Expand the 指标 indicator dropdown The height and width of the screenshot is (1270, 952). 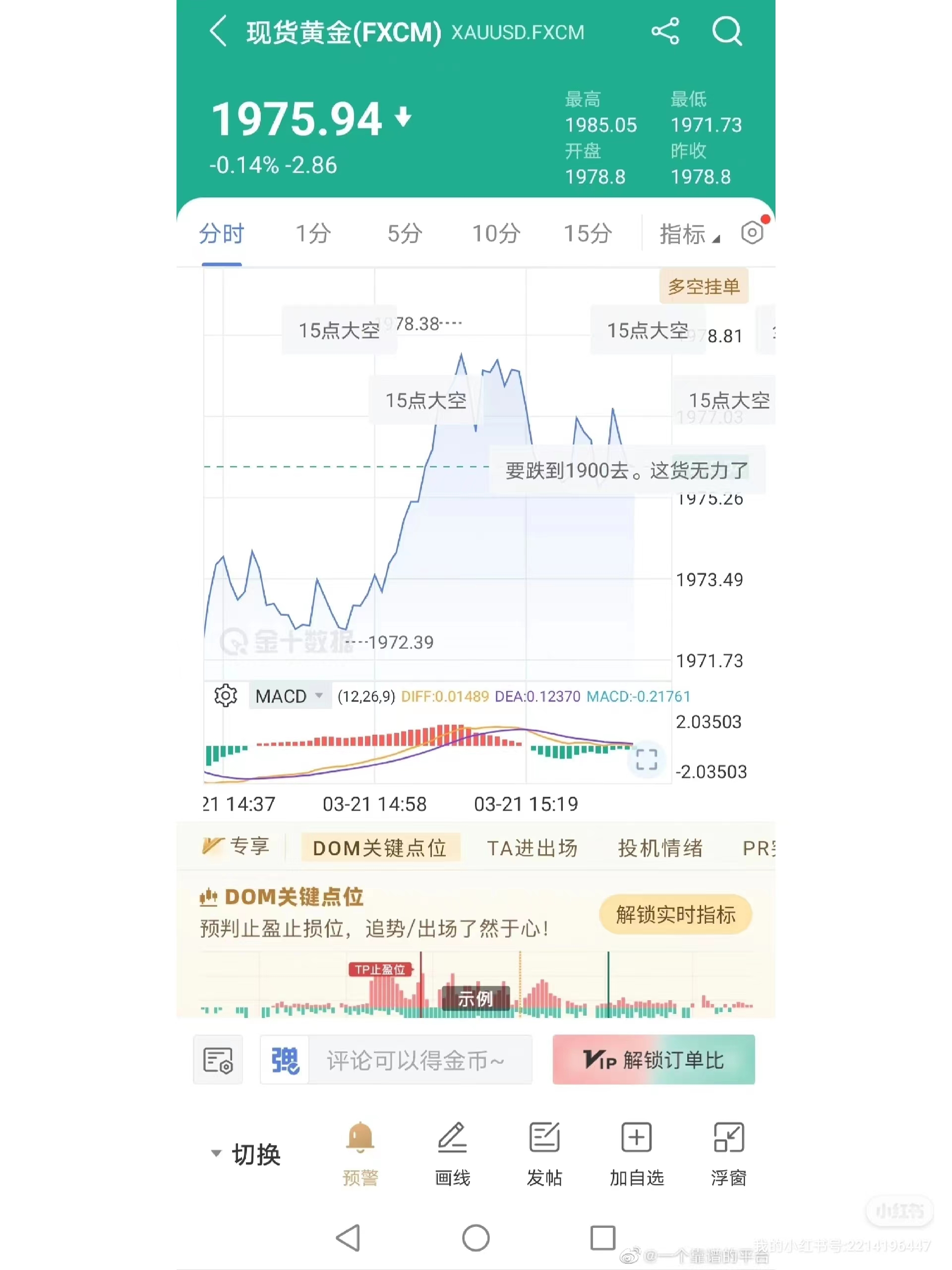coord(688,234)
